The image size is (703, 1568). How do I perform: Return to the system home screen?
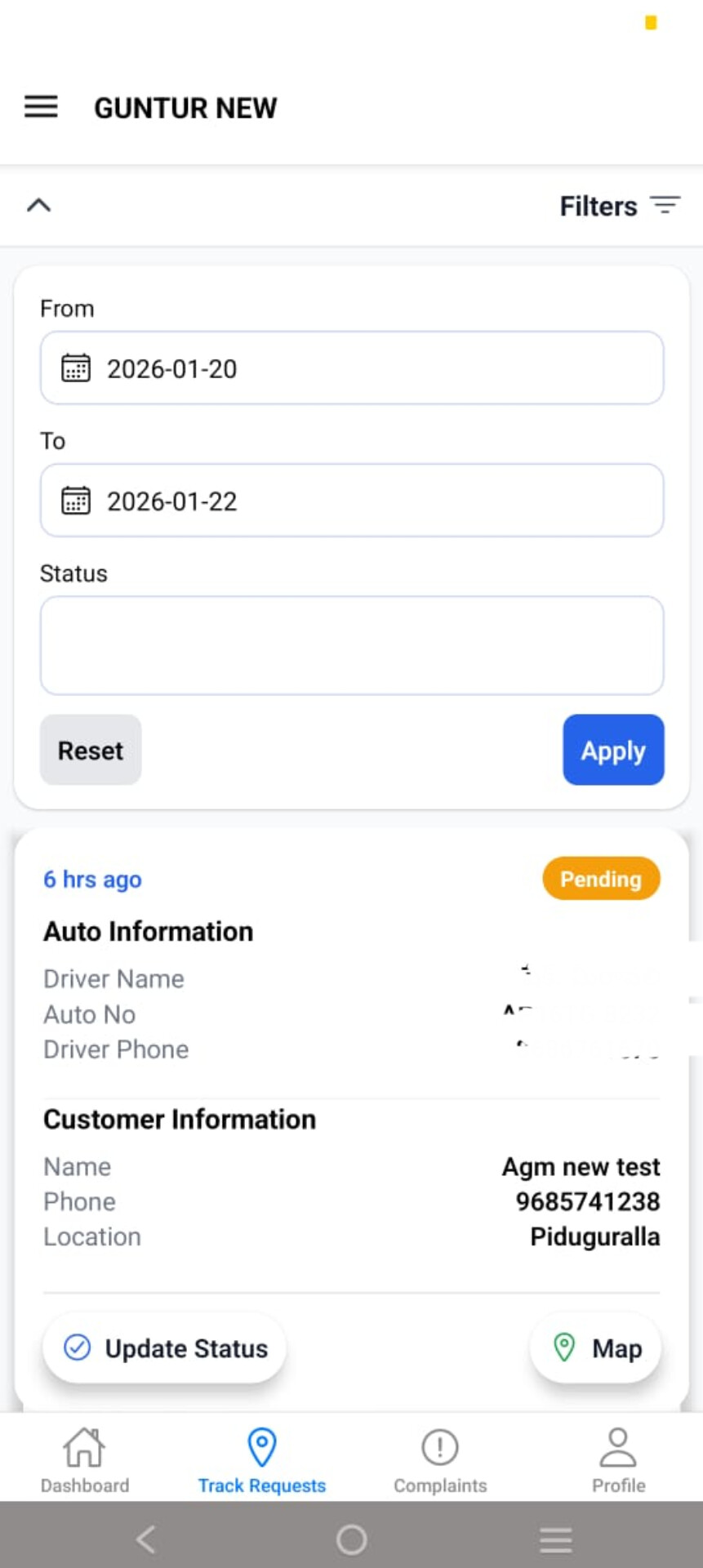351,1539
